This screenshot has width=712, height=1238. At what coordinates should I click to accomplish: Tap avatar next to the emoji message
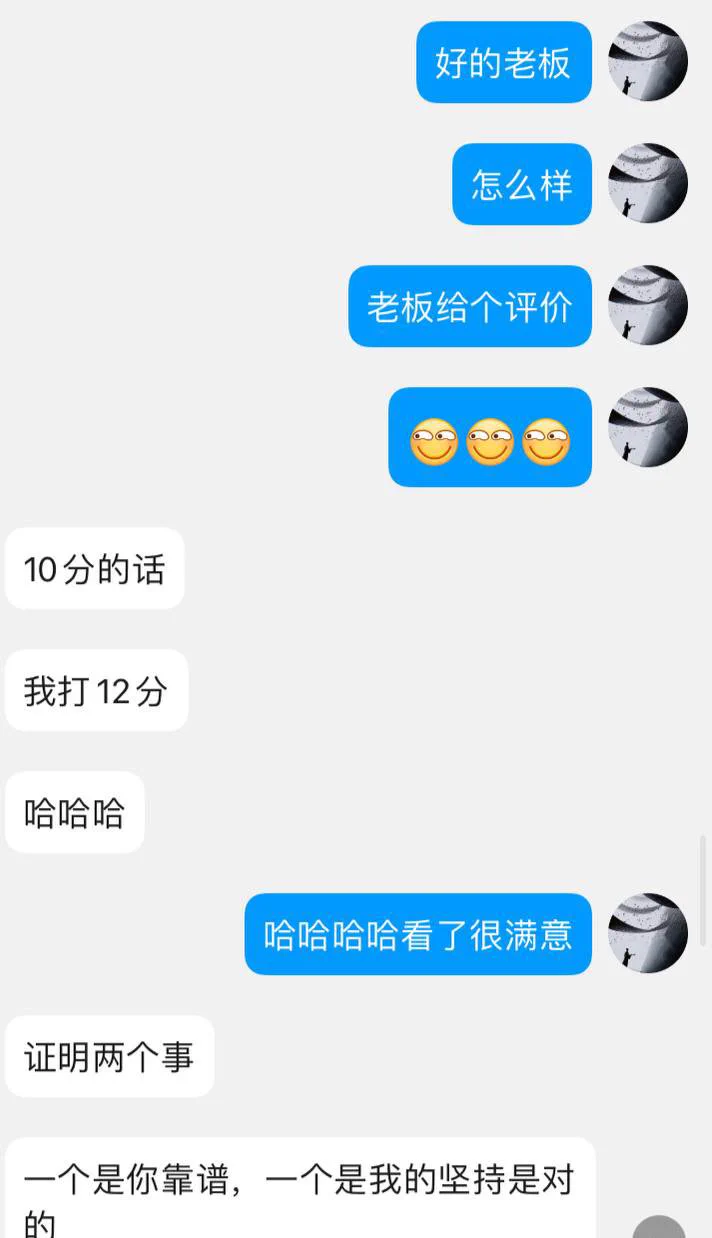(648, 428)
